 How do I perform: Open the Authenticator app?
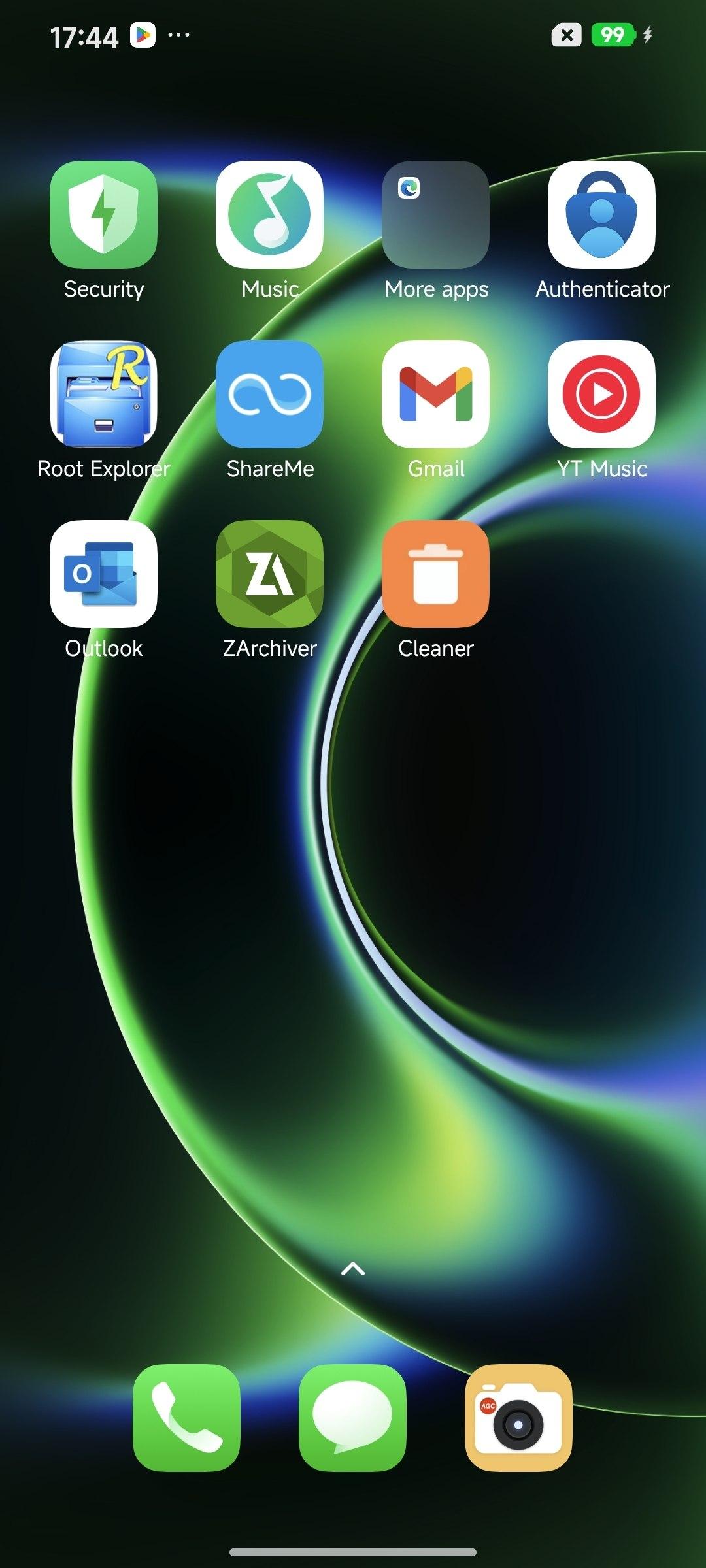[601, 214]
